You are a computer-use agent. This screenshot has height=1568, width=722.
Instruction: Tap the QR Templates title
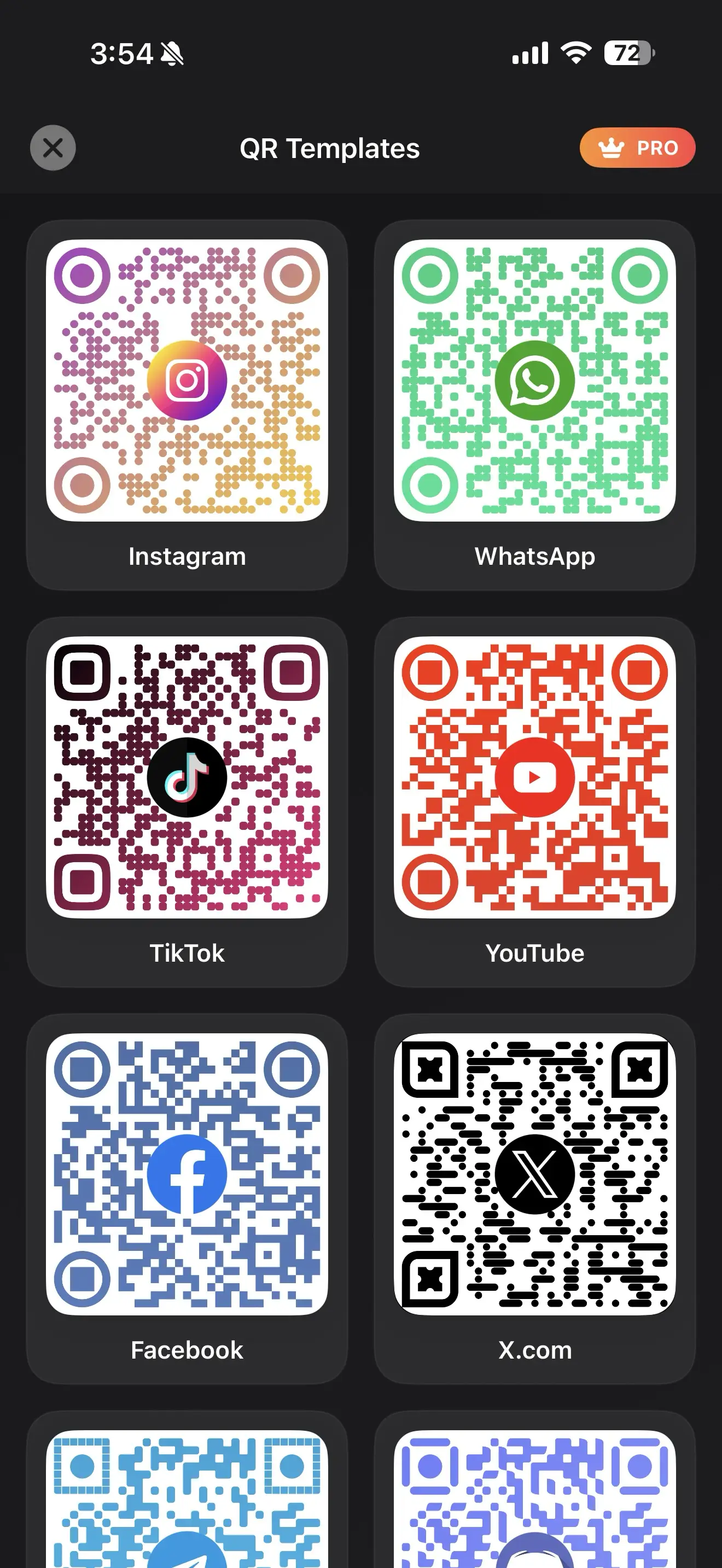click(x=330, y=147)
